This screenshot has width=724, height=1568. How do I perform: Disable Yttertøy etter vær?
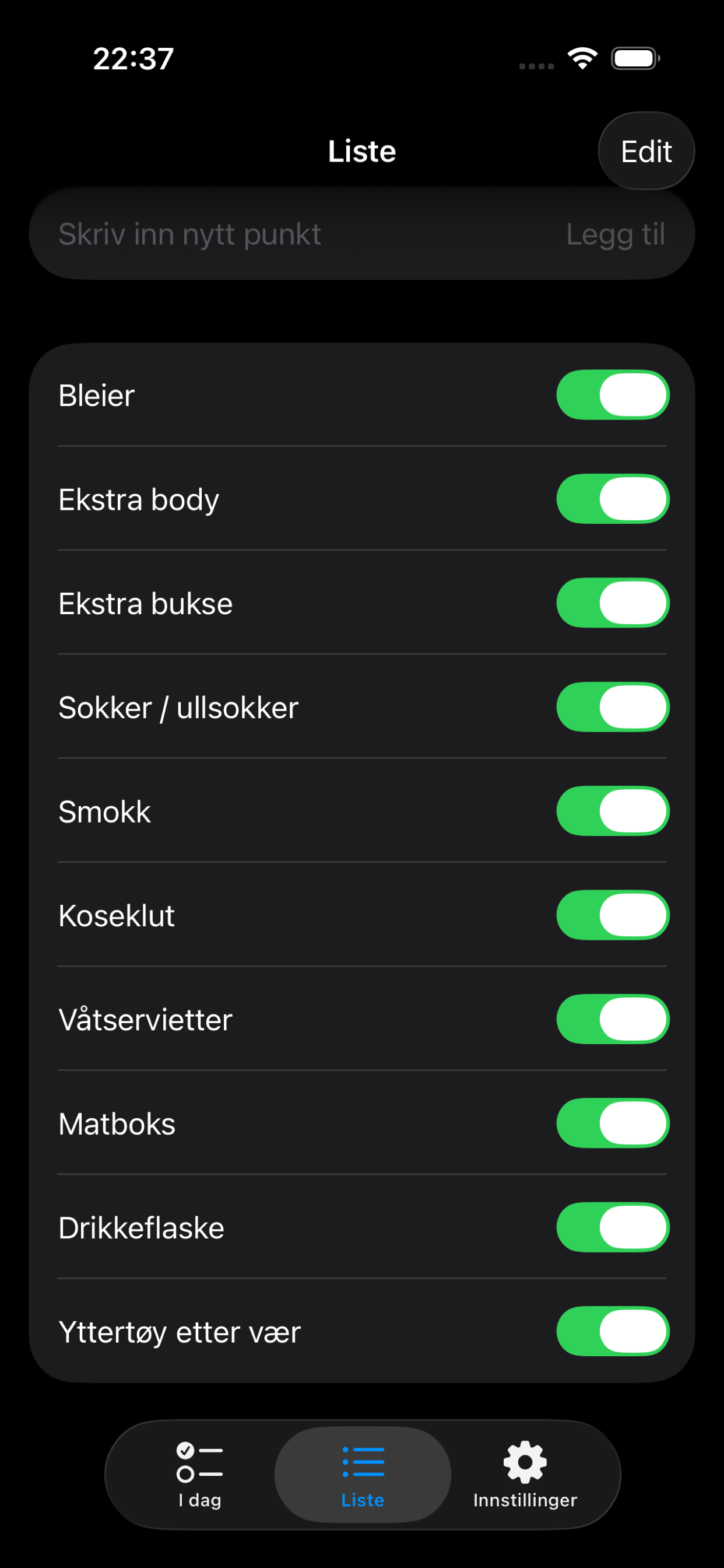tap(612, 1332)
